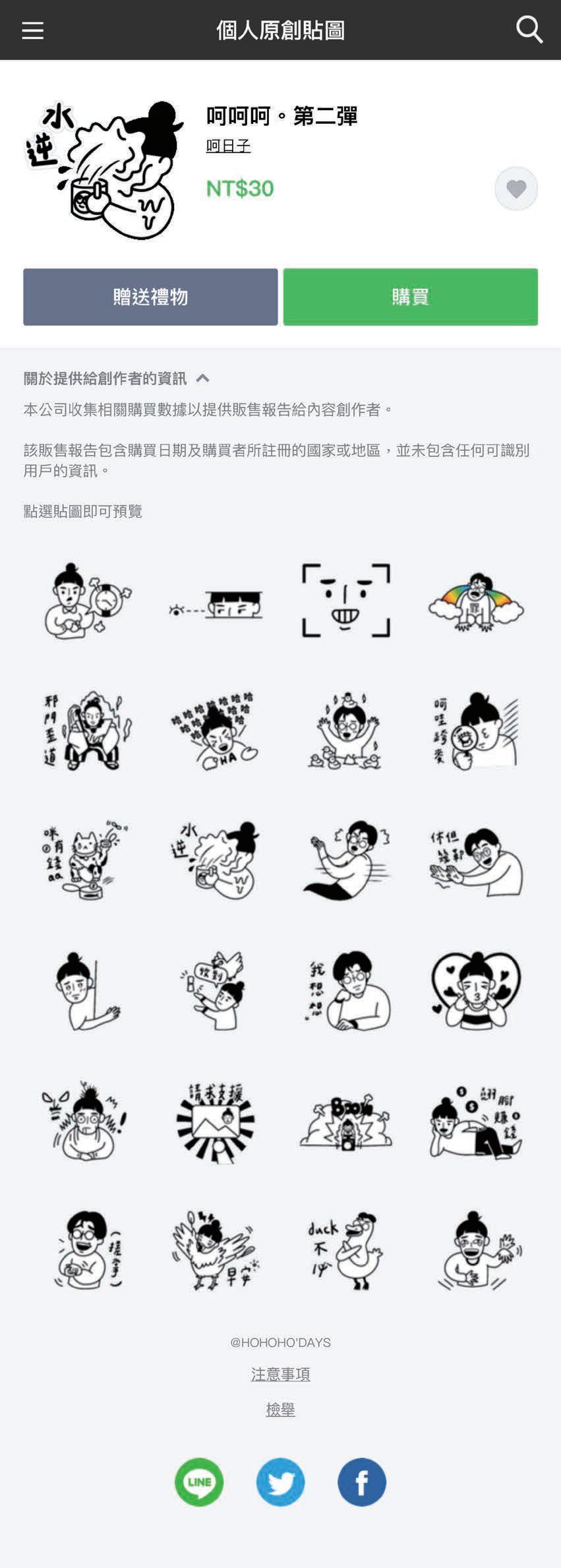Open the 檢舉 report link
561x1568 pixels.
280,1409
